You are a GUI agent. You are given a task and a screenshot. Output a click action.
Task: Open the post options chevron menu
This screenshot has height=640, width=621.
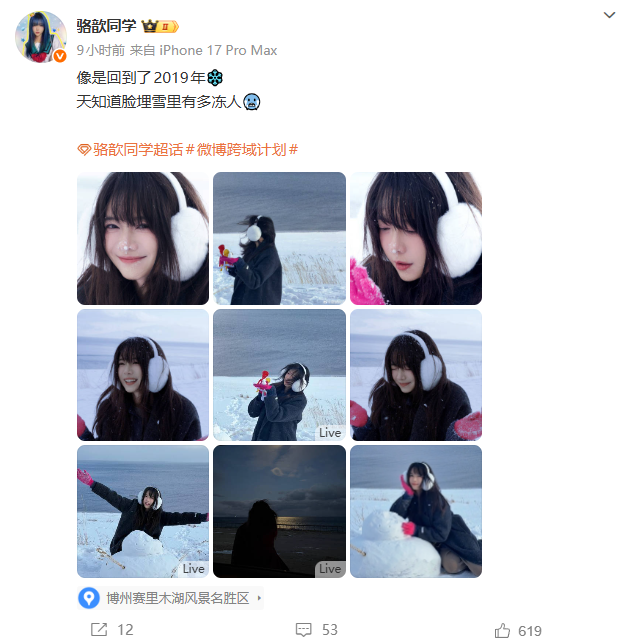tap(609, 16)
